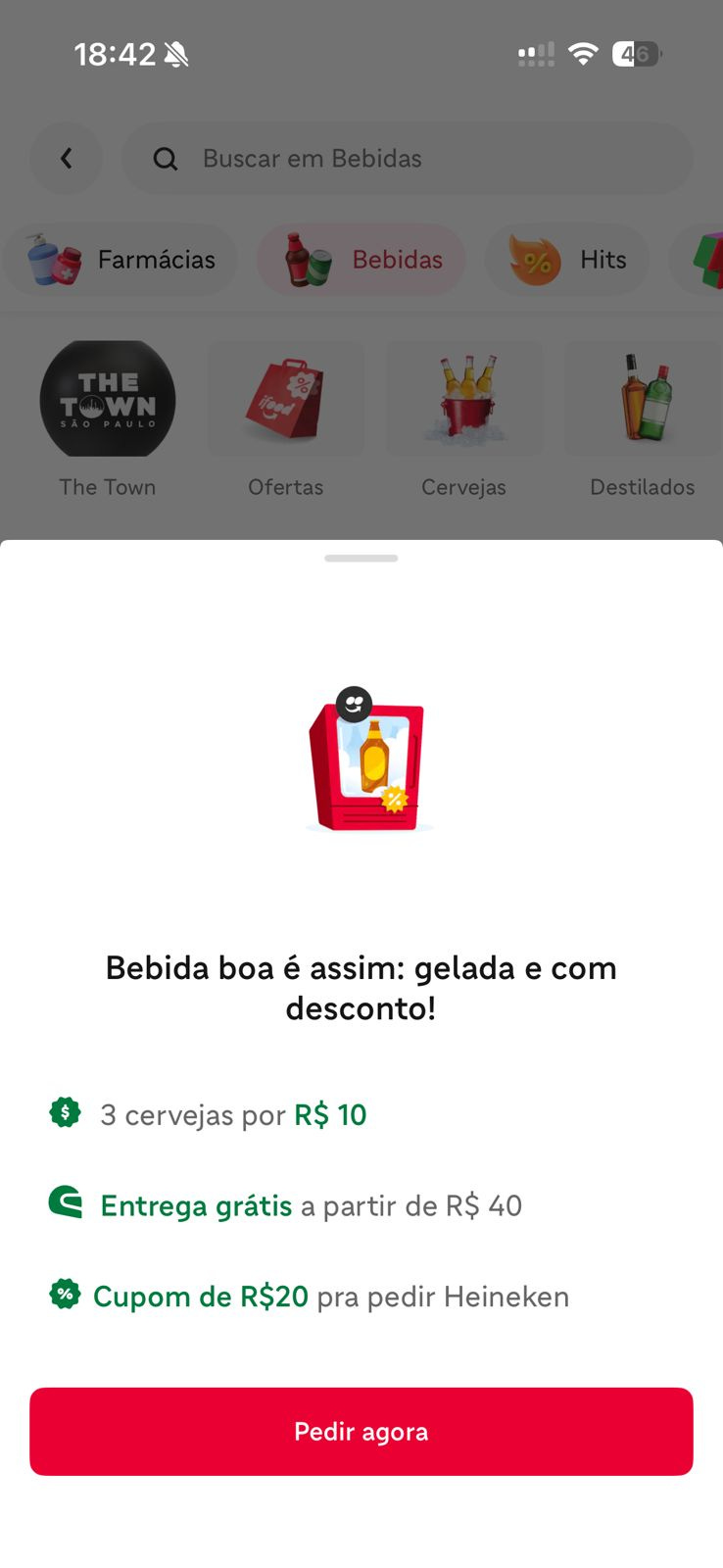
Task: Switch to the Farmácias category
Action: click(x=121, y=260)
